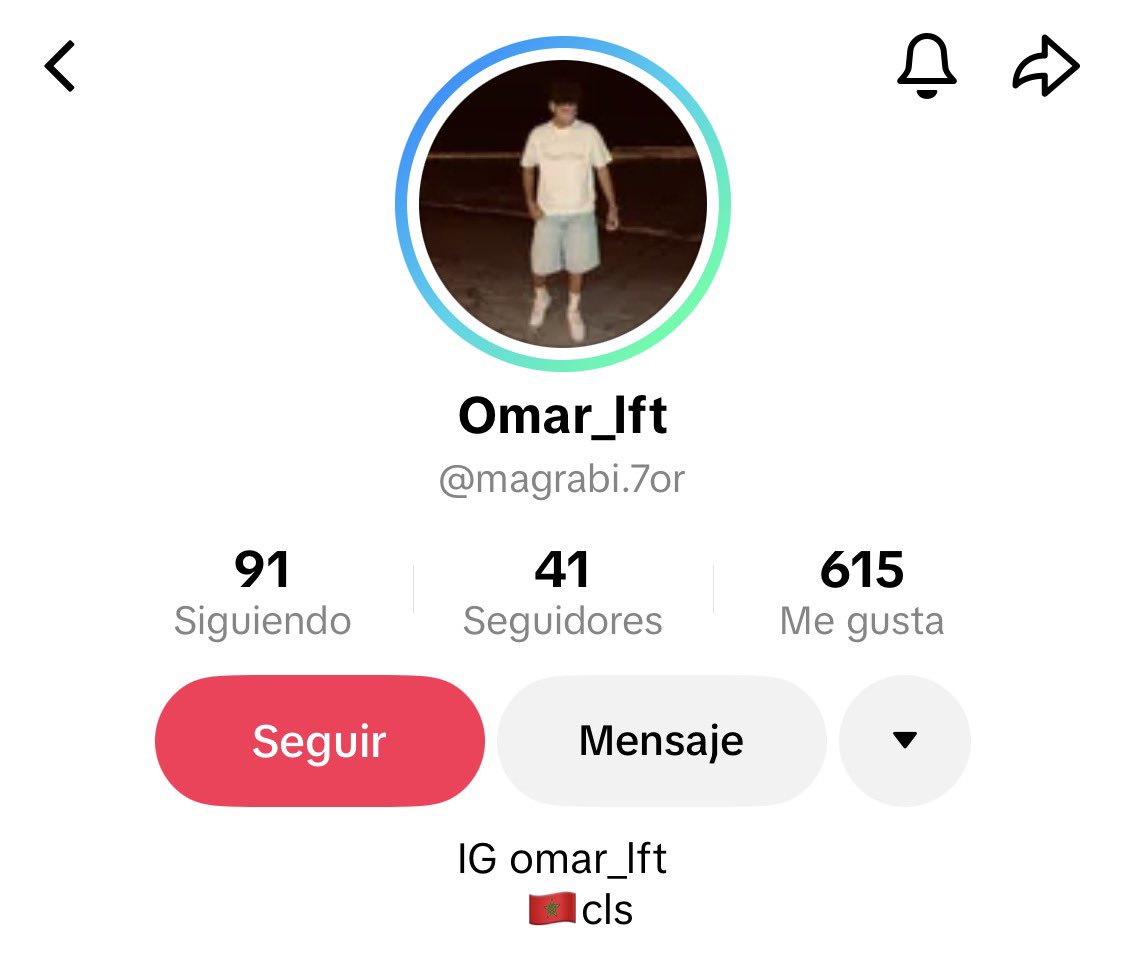Open the notifications bell for this profile
Image resolution: width=1125 pixels, height=954 pixels.
[926, 68]
